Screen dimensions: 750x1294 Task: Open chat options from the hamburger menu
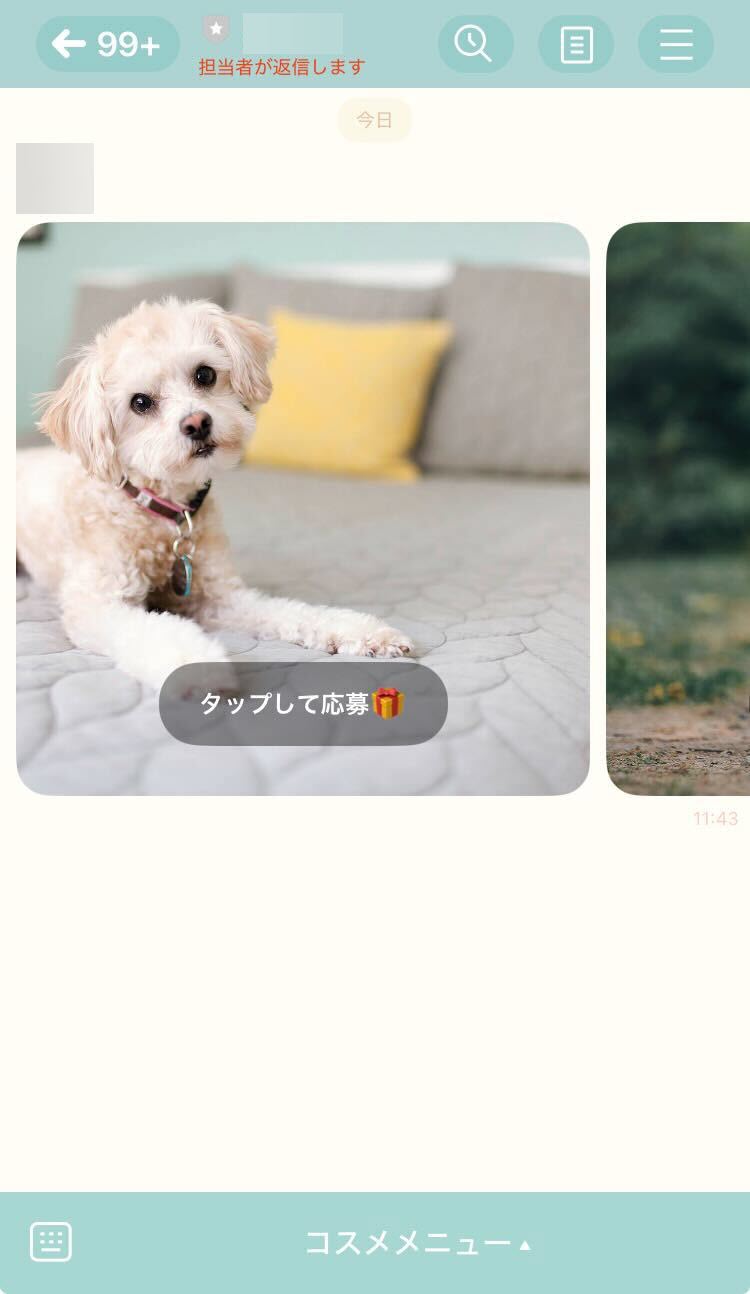click(676, 42)
